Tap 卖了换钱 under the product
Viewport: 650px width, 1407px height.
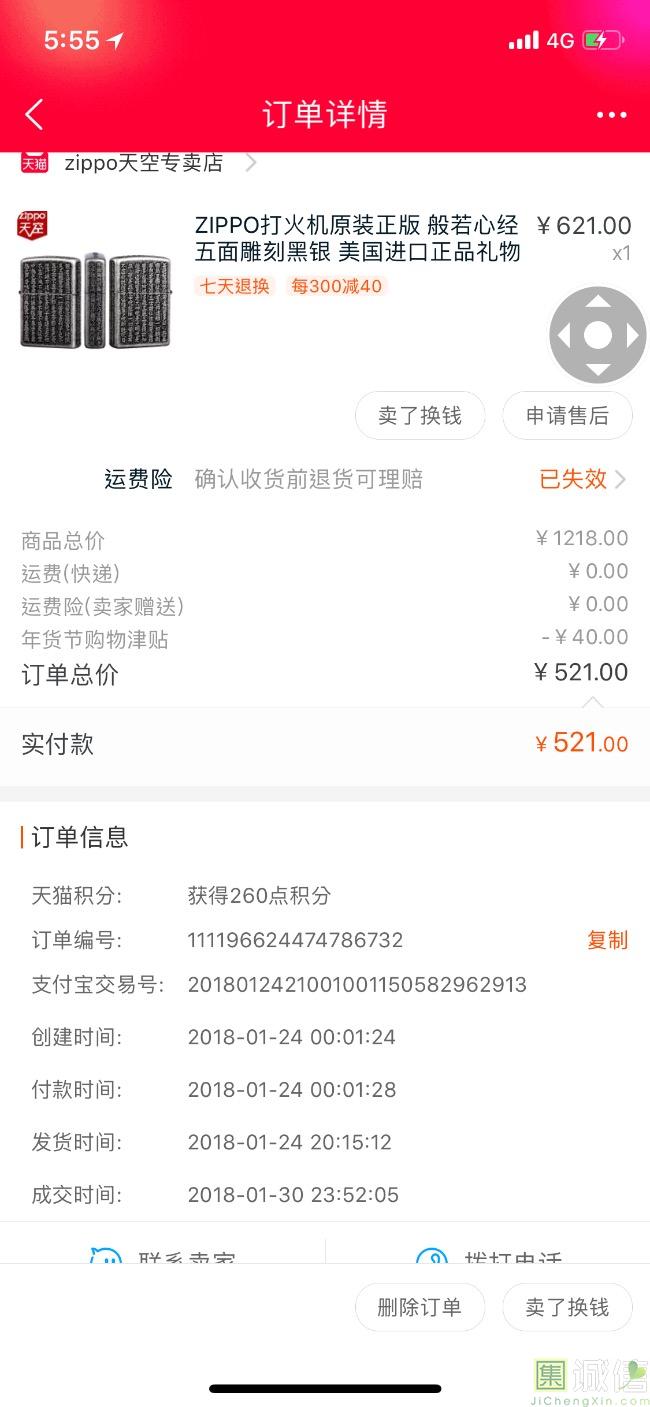click(x=420, y=416)
